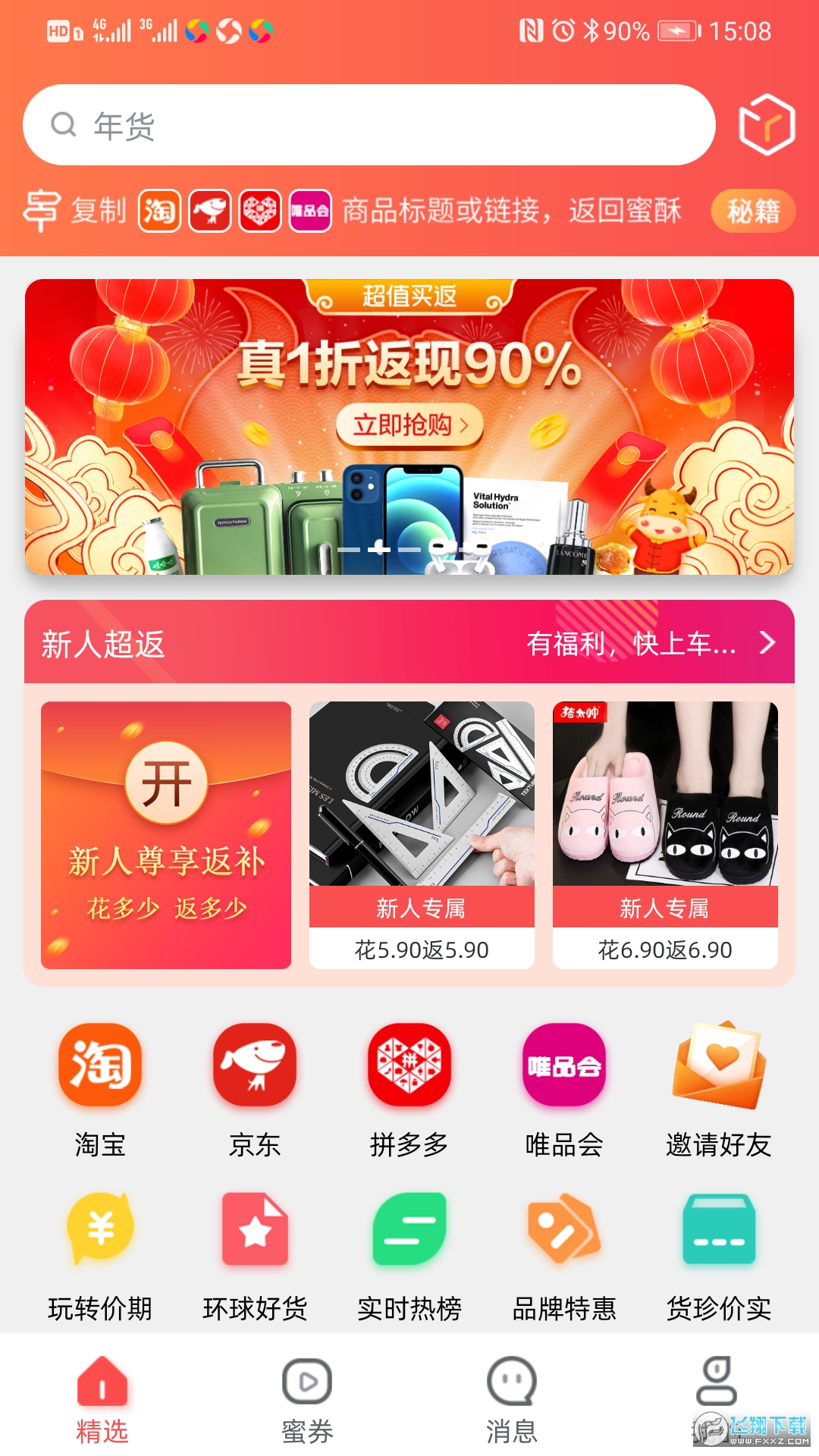Open the ruler set 花5.90返5.90 product
This screenshot has height=1456, width=819.
(x=422, y=835)
